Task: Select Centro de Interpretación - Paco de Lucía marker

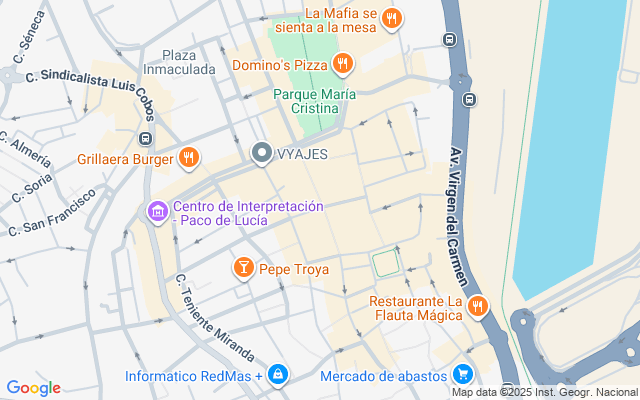Action: [x=157, y=212]
